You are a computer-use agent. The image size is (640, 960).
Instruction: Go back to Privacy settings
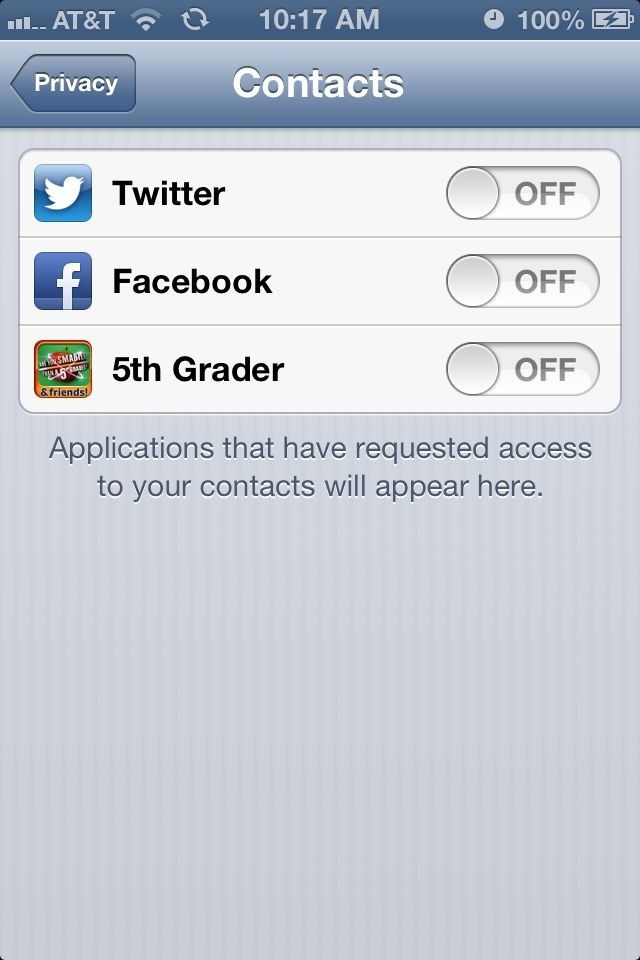[x=73, y=83]
